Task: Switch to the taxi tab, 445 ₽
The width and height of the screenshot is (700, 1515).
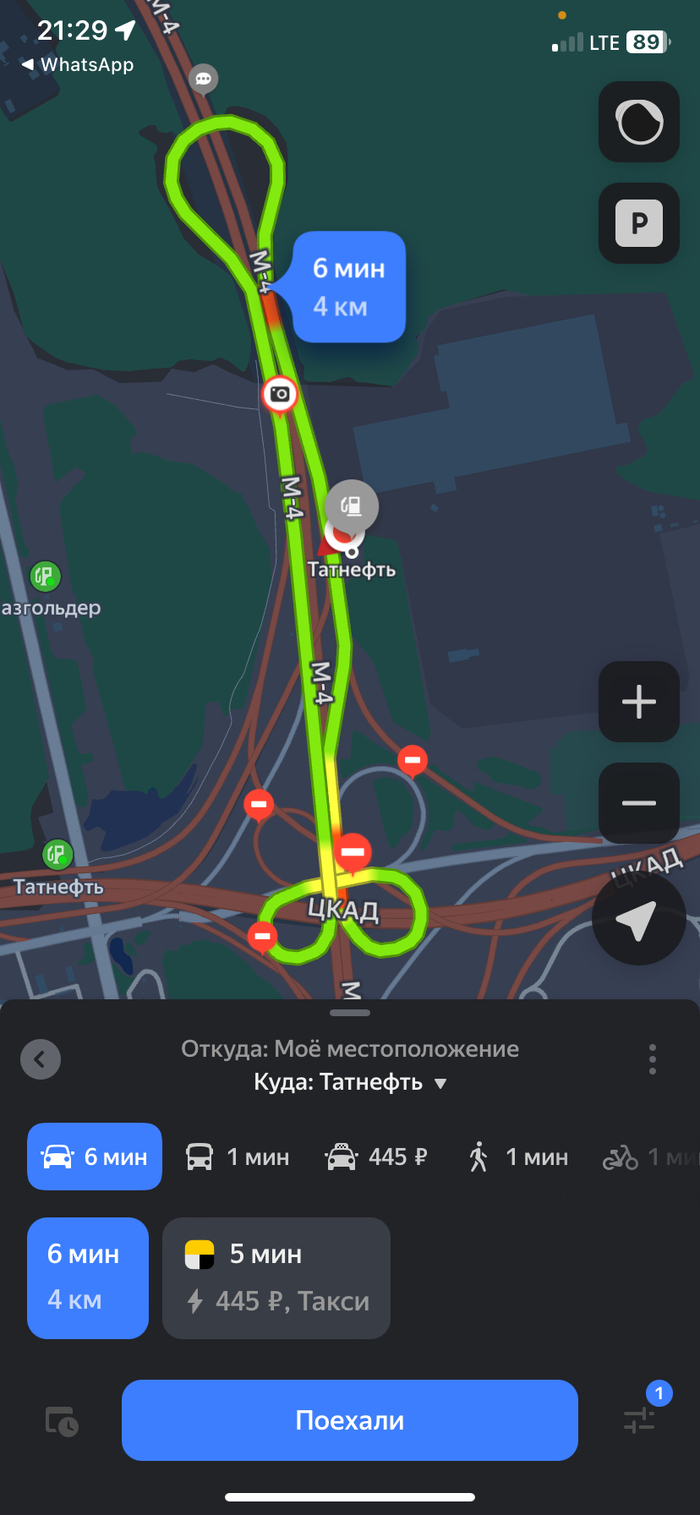Action: pyautogui.click(x=377, y=1157)
